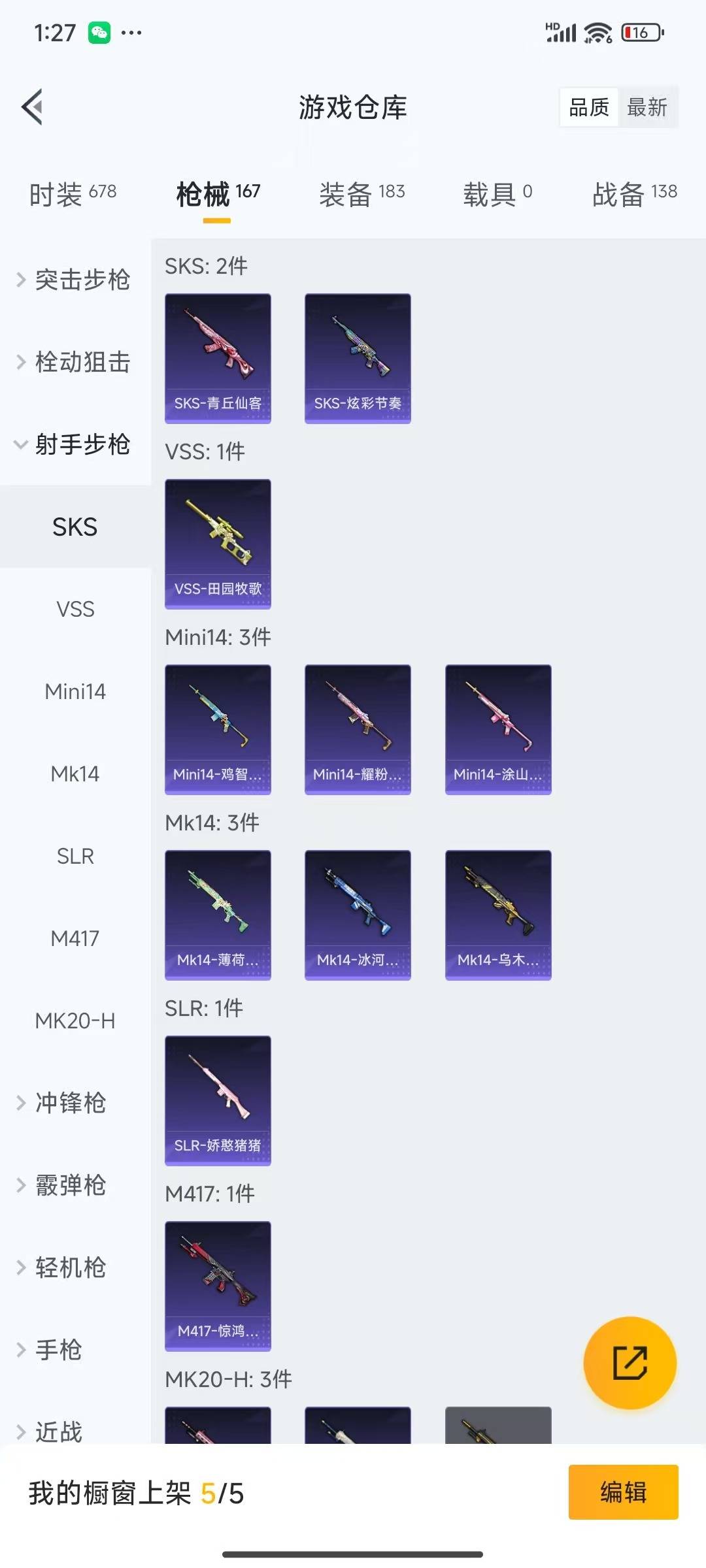This screenshot has height=1568, width=706.
Task: Open the SLR-娇憨猪猪 skin
Action: (218, 1100)
